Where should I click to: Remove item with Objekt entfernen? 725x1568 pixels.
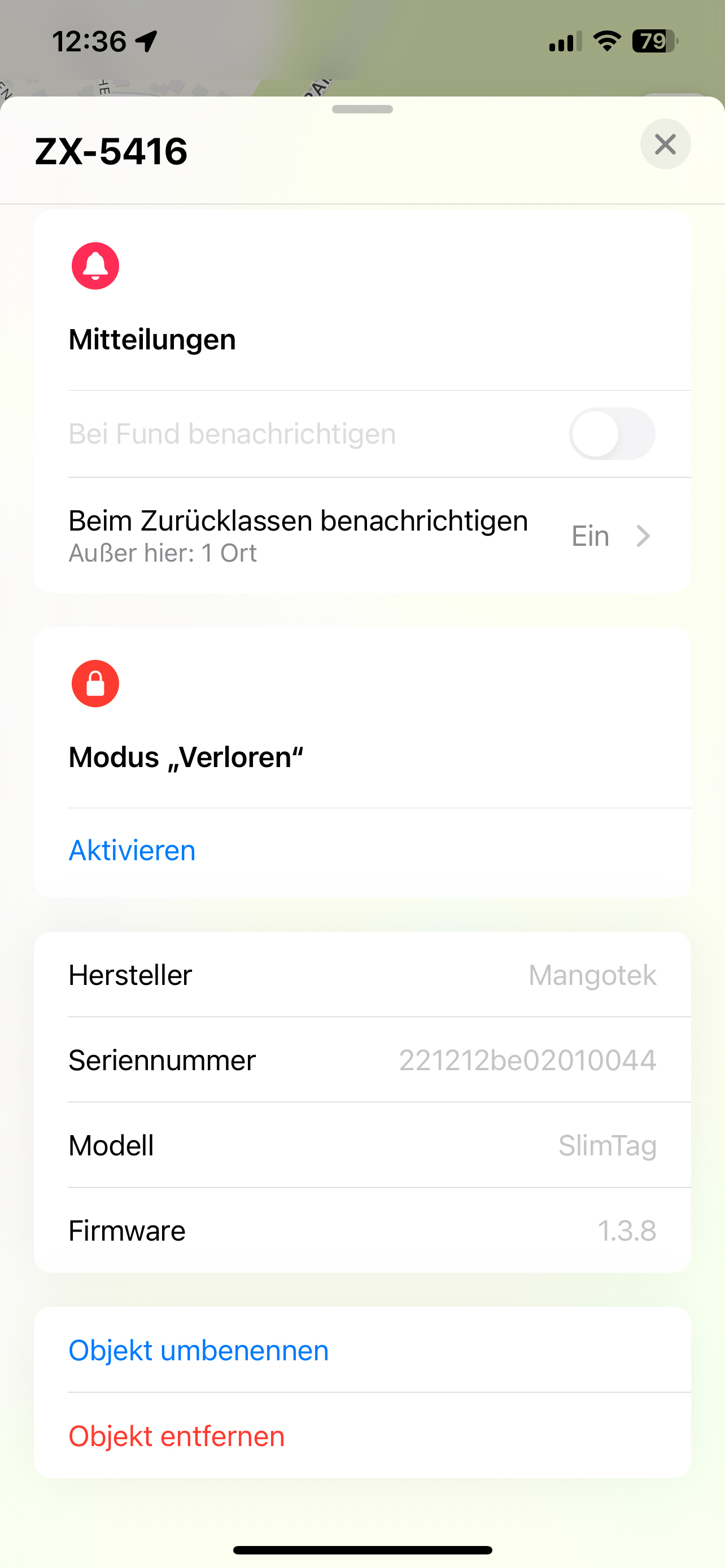pos(177,1436)
